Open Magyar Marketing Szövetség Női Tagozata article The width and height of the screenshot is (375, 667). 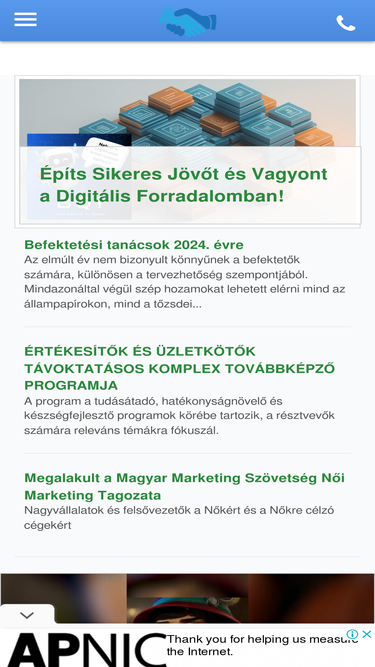[185, 487]
